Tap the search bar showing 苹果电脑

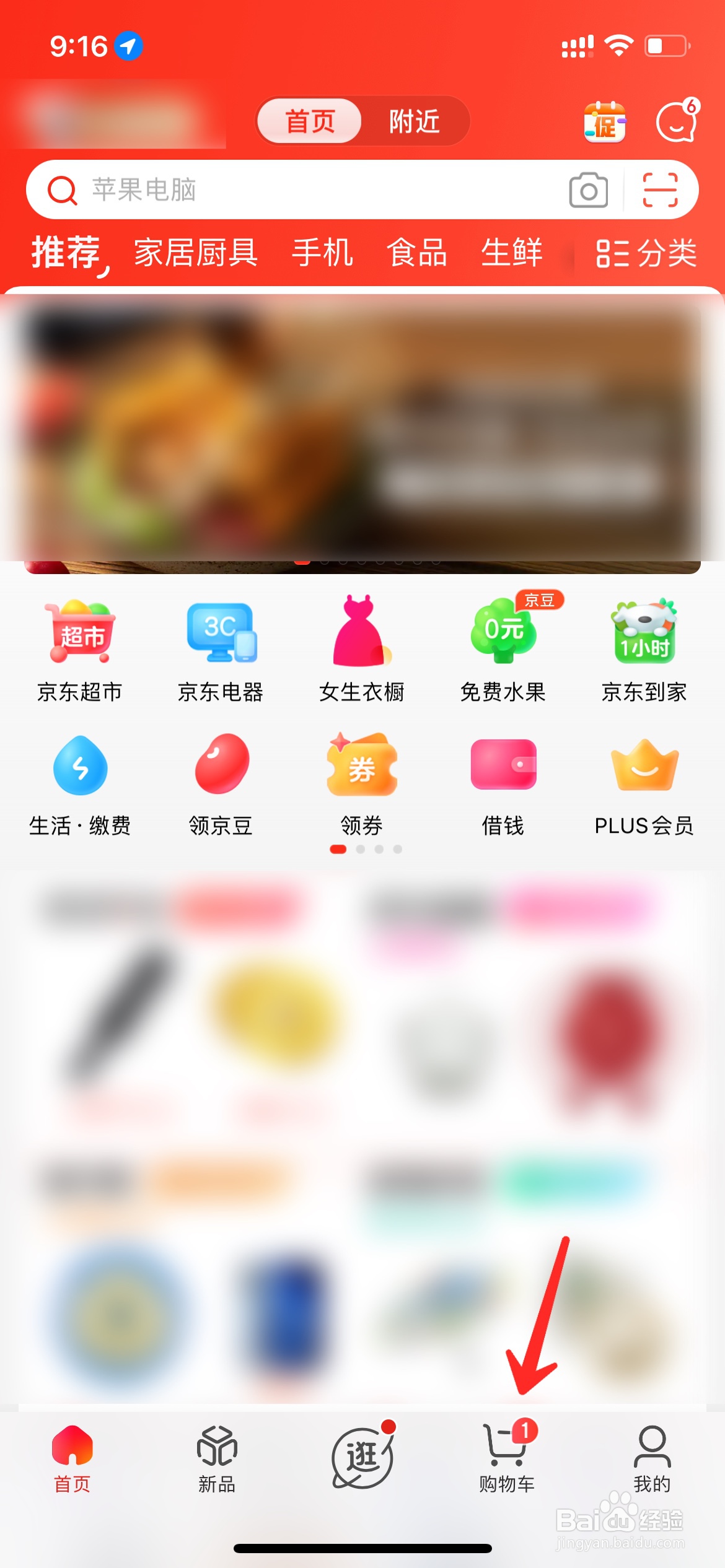coord(279,189)
